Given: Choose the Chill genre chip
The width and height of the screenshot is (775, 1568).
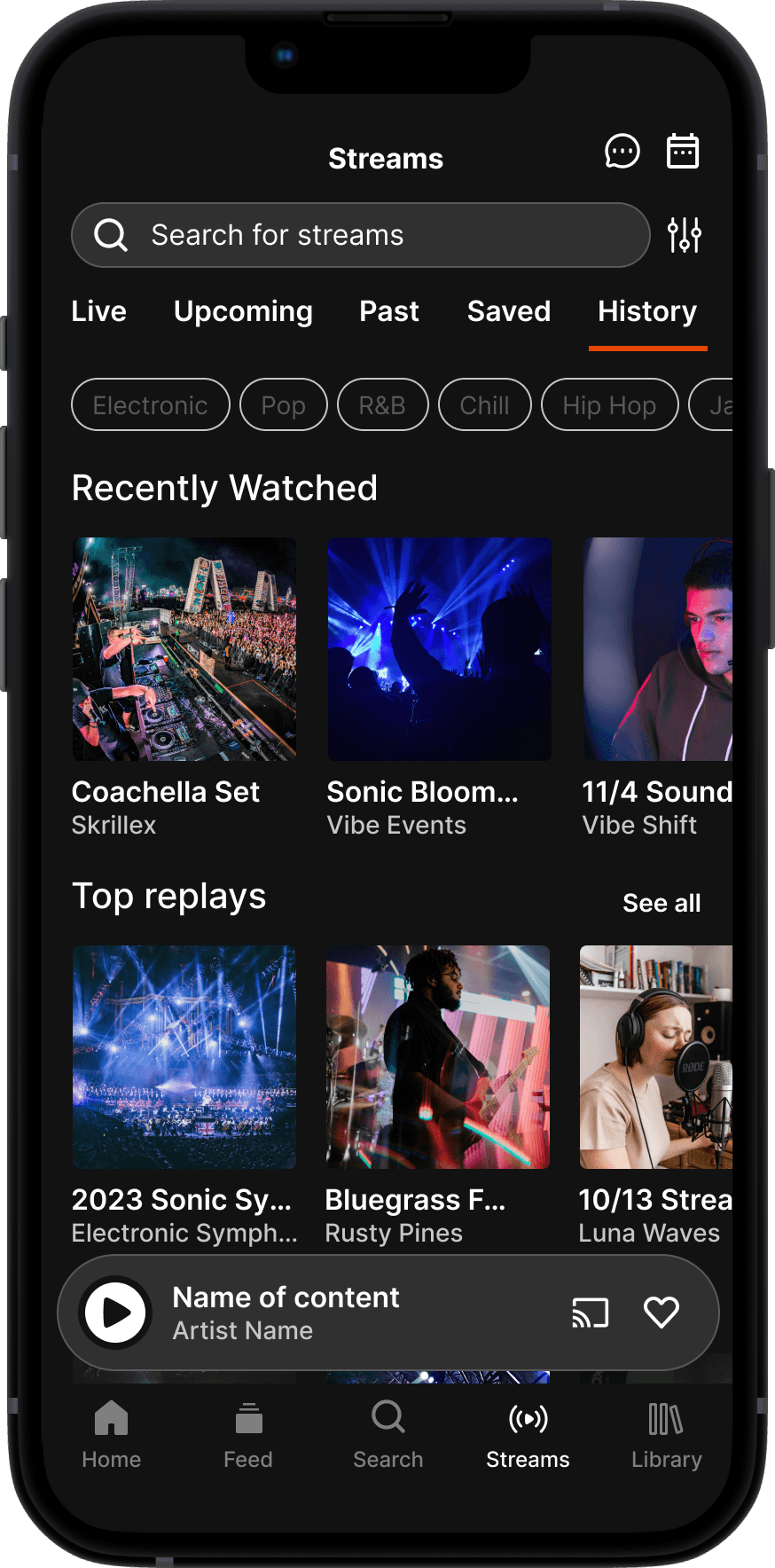Looking at the screenshot, I should coord(484,405).
